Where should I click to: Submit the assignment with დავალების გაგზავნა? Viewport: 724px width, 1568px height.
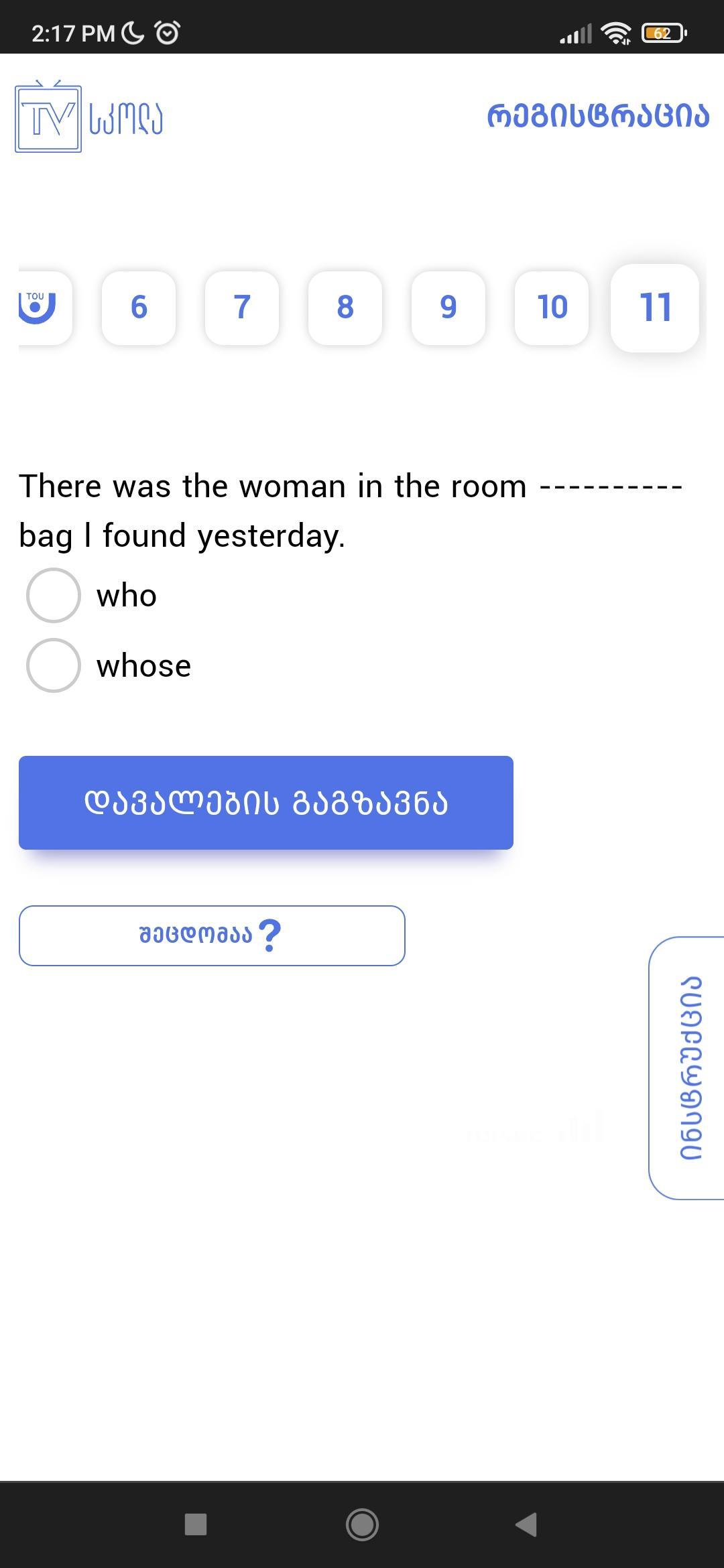click(266, 803)
